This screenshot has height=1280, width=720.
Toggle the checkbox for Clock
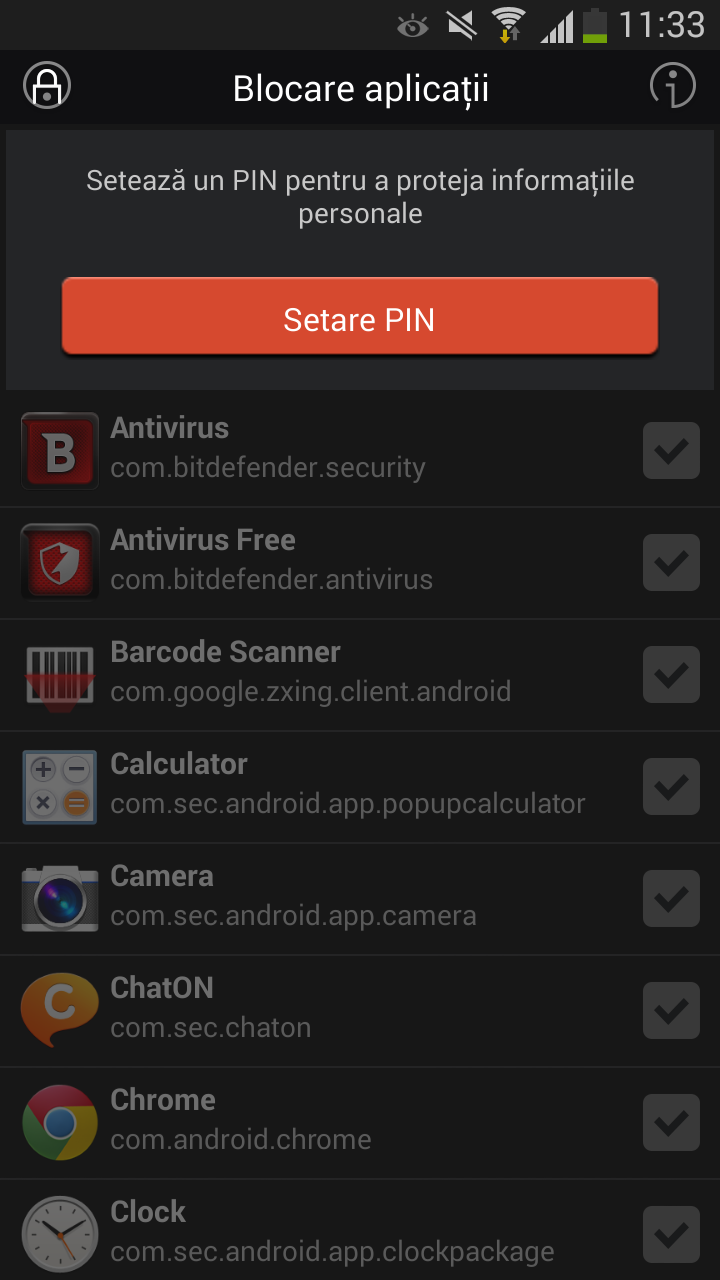[670, 1235]
